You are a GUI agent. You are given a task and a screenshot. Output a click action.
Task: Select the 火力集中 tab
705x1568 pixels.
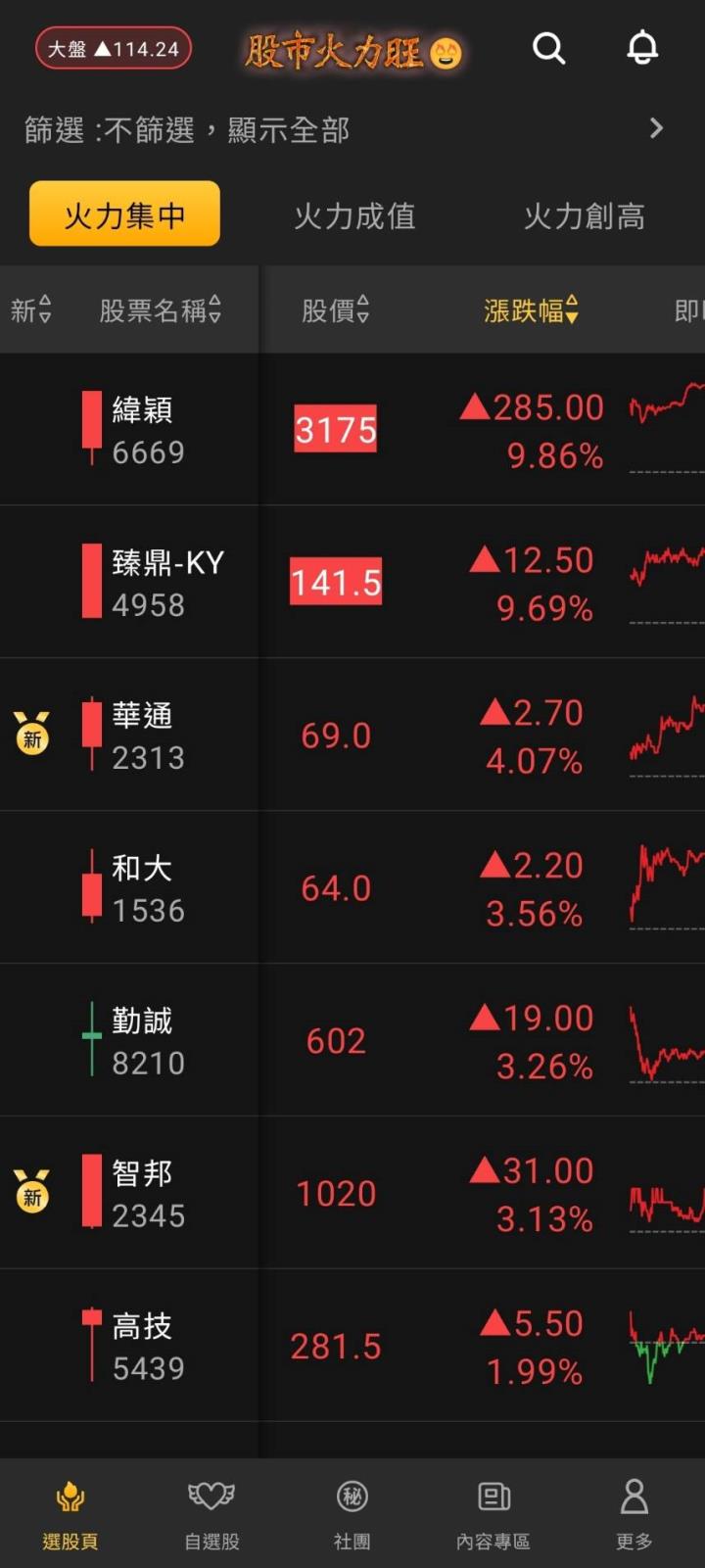124,214
